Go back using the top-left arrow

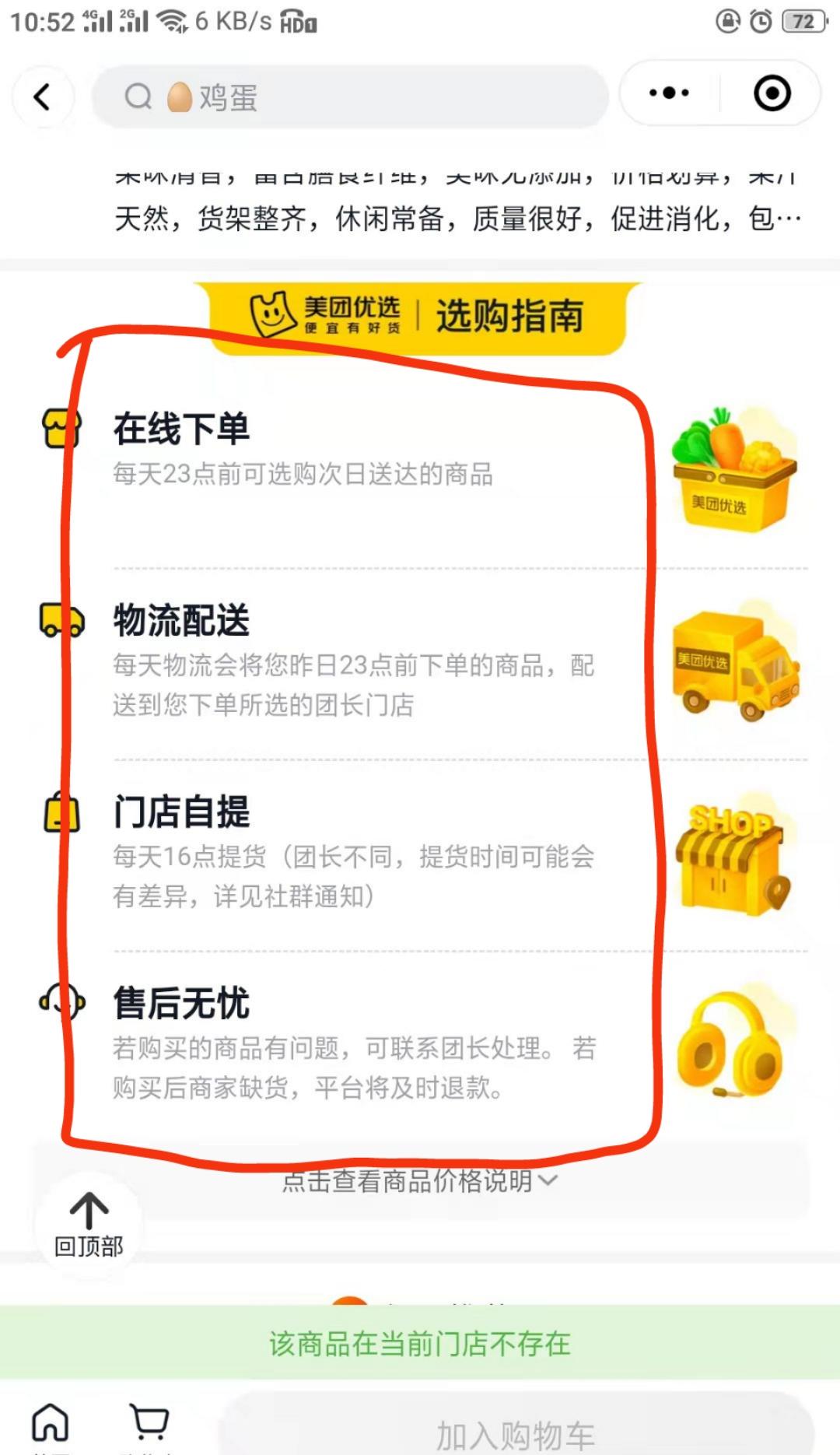[x=43, y=97]
